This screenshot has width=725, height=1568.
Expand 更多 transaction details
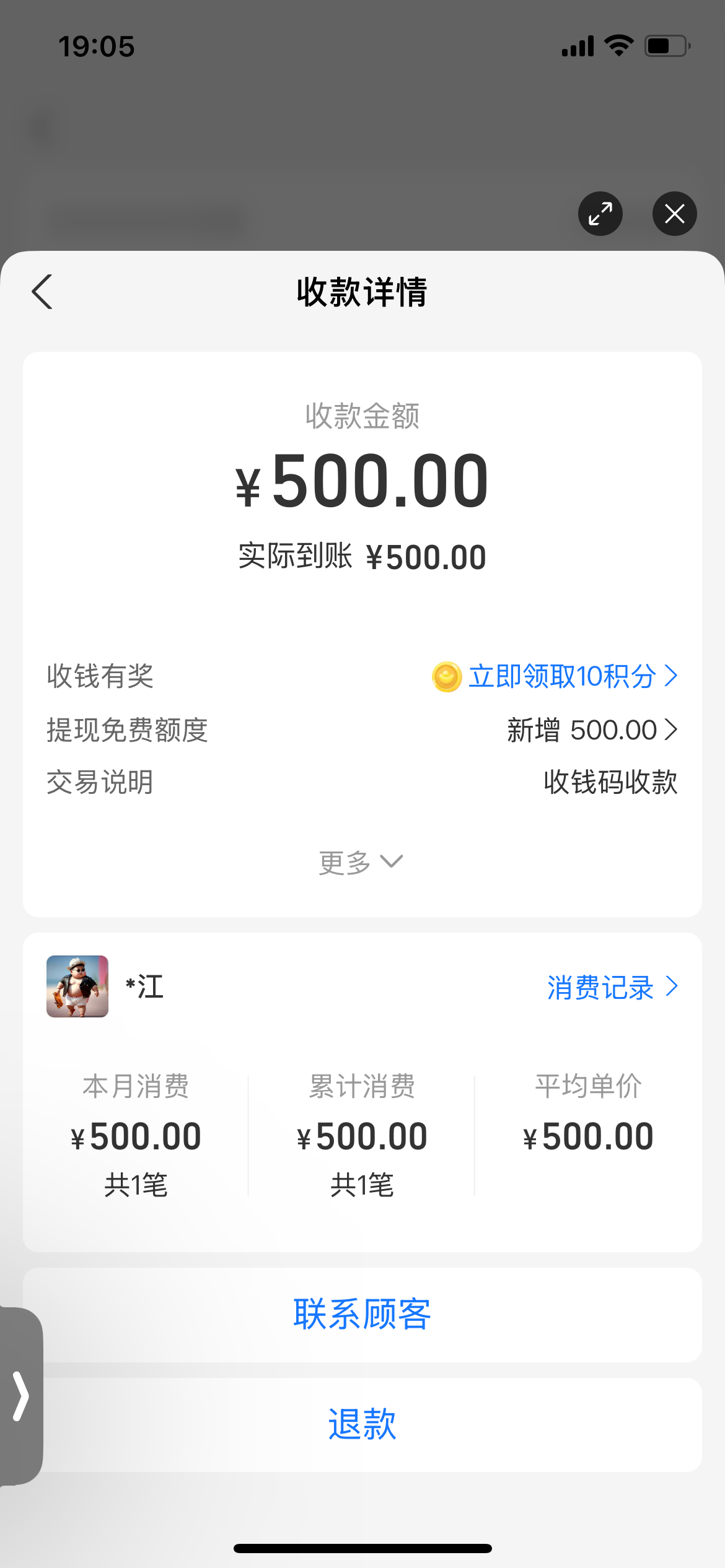(361, 862)
